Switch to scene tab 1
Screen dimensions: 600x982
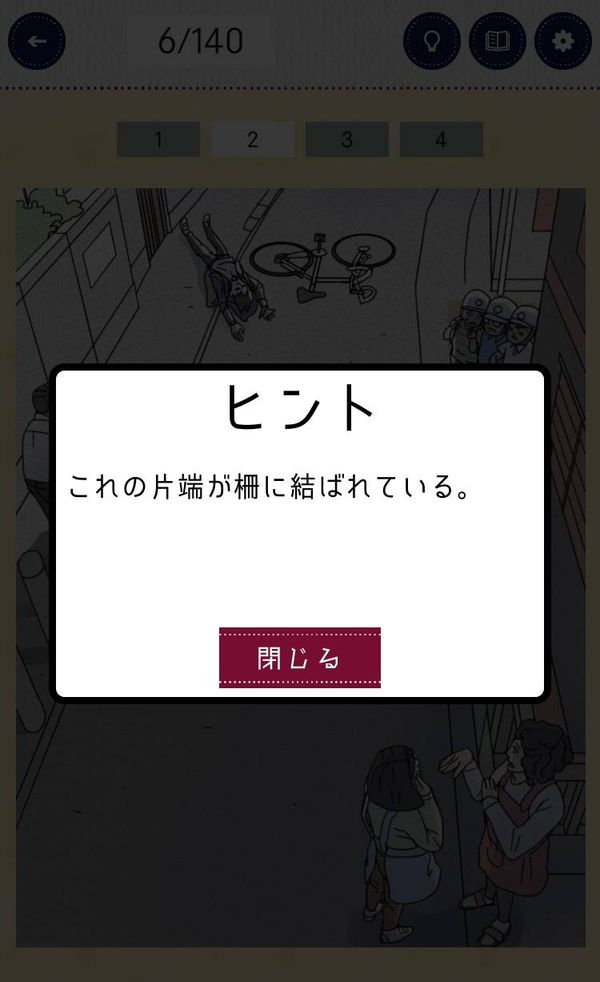158,139
